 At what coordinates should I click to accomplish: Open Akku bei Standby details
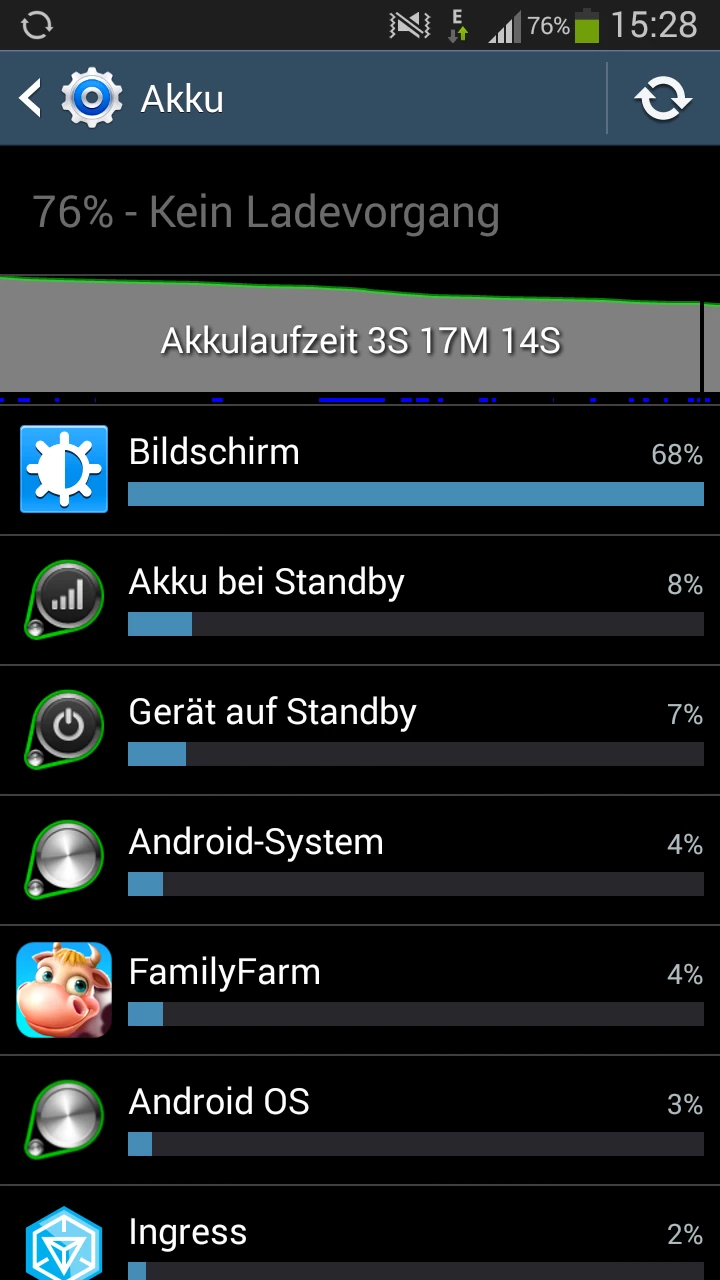(x=360, y=600)
